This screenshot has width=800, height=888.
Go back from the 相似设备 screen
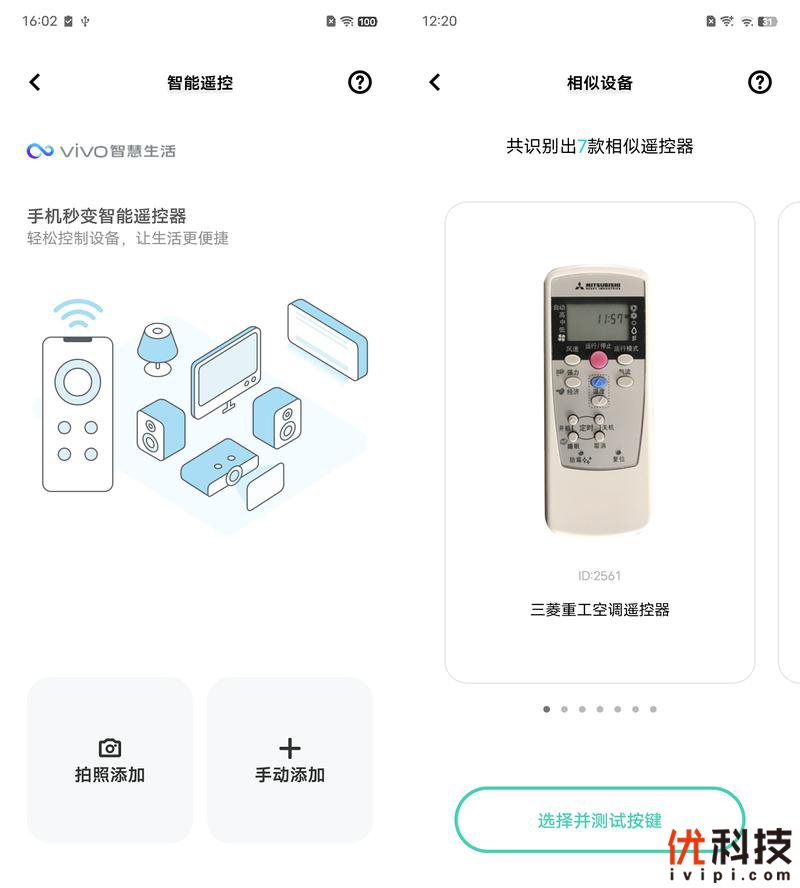(435, 82)
